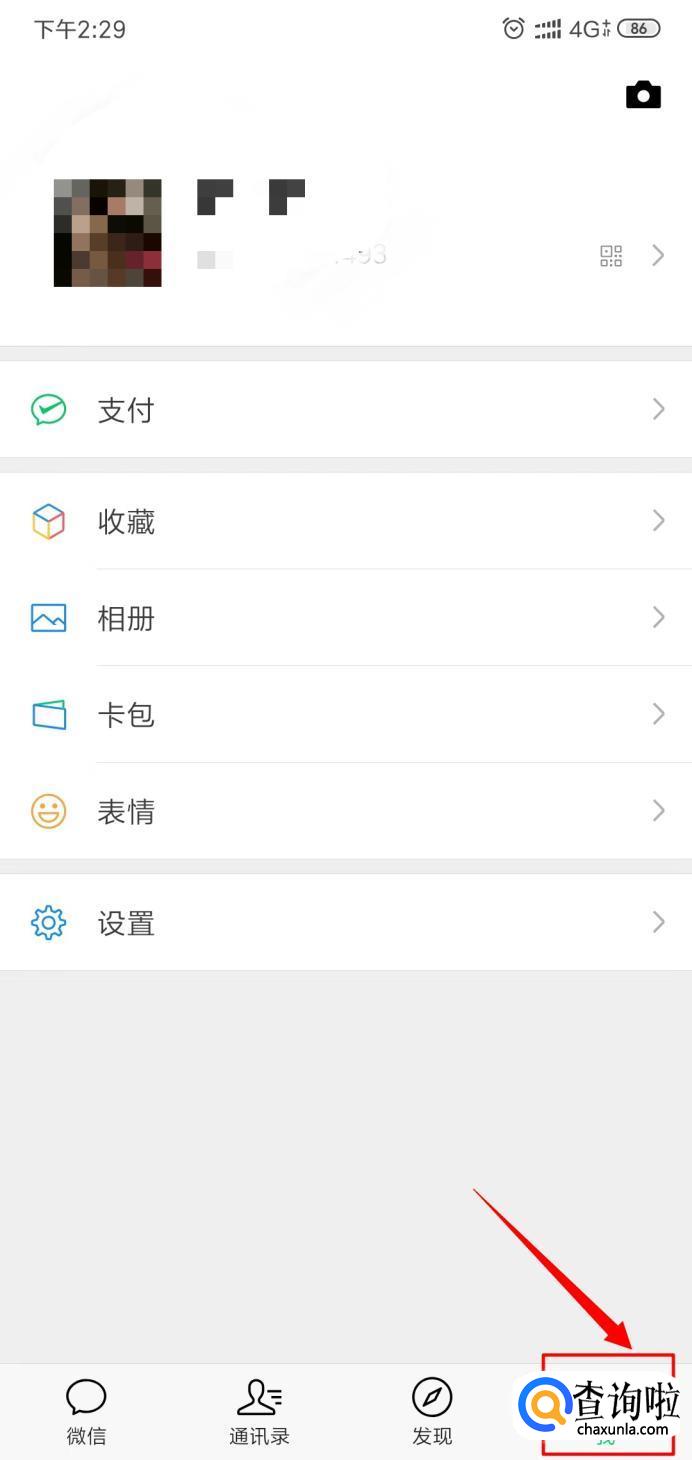Open profile via the avatar picture
This screenshot has height=1460, width=692.
107,233
